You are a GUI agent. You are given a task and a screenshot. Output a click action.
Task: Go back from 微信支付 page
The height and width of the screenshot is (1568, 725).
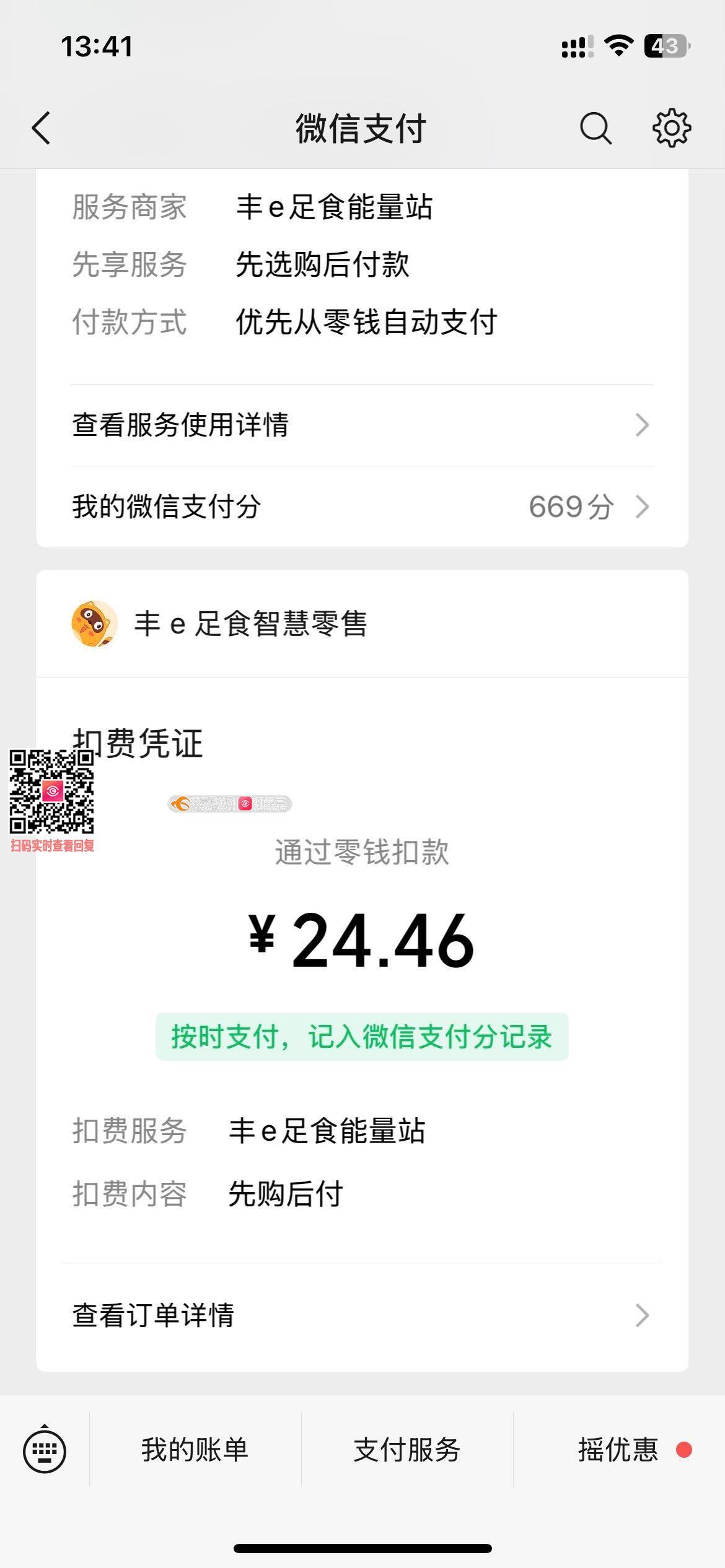[42, 128]
